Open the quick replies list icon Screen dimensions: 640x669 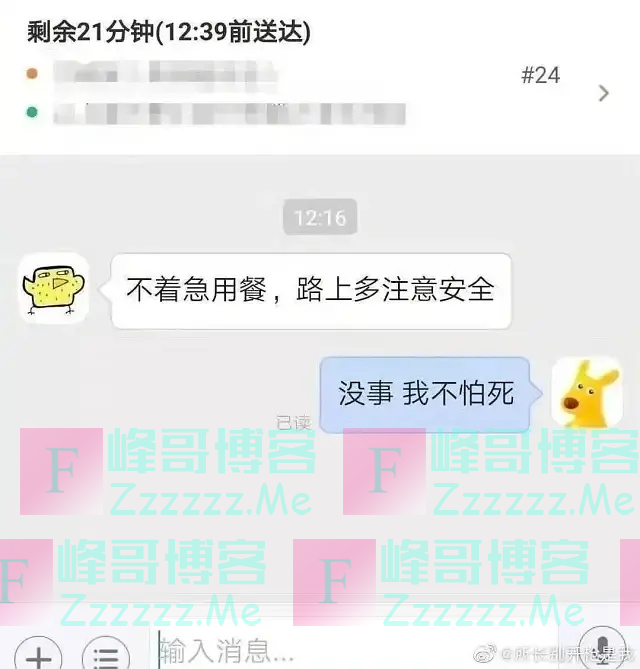105,655
